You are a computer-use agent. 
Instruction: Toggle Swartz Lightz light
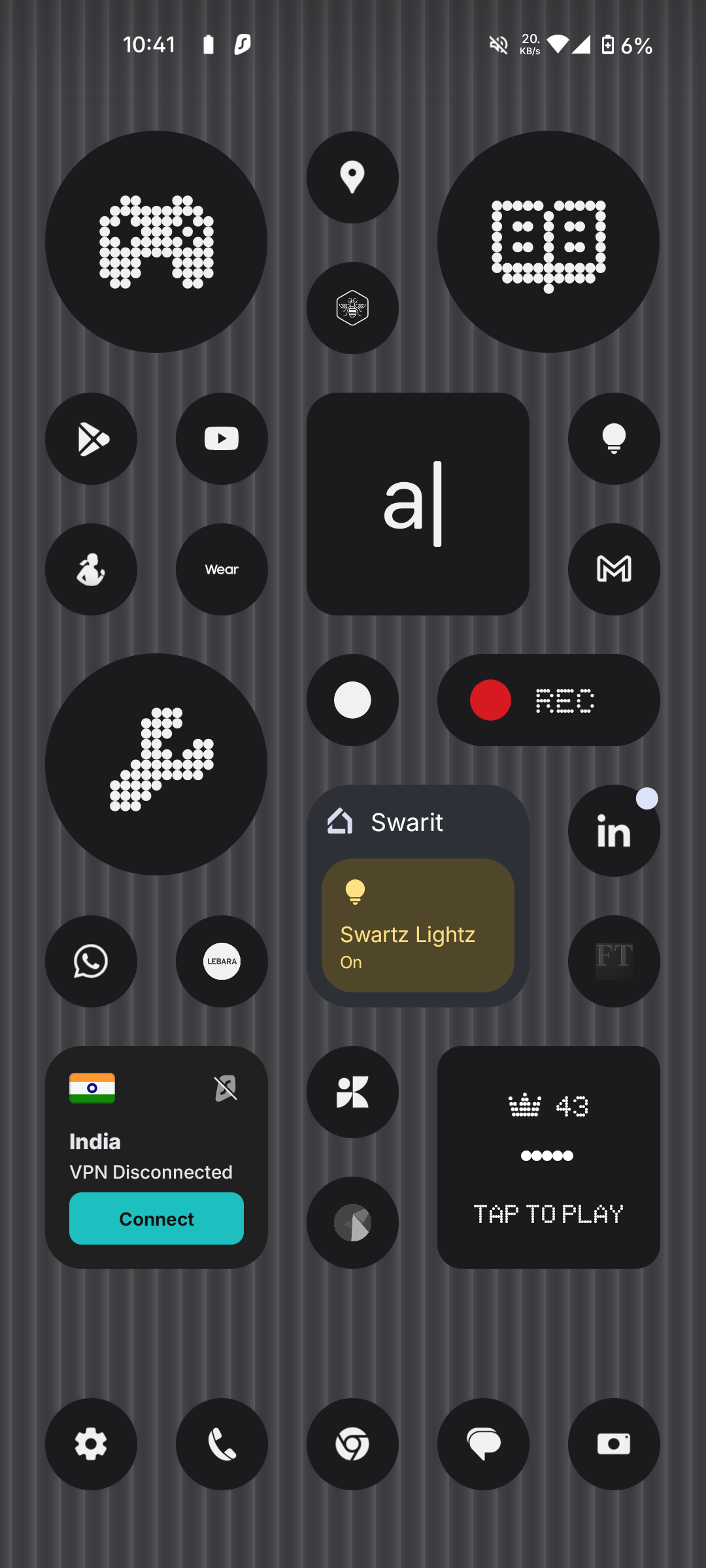pyautogui.click(x=418, y=925)
